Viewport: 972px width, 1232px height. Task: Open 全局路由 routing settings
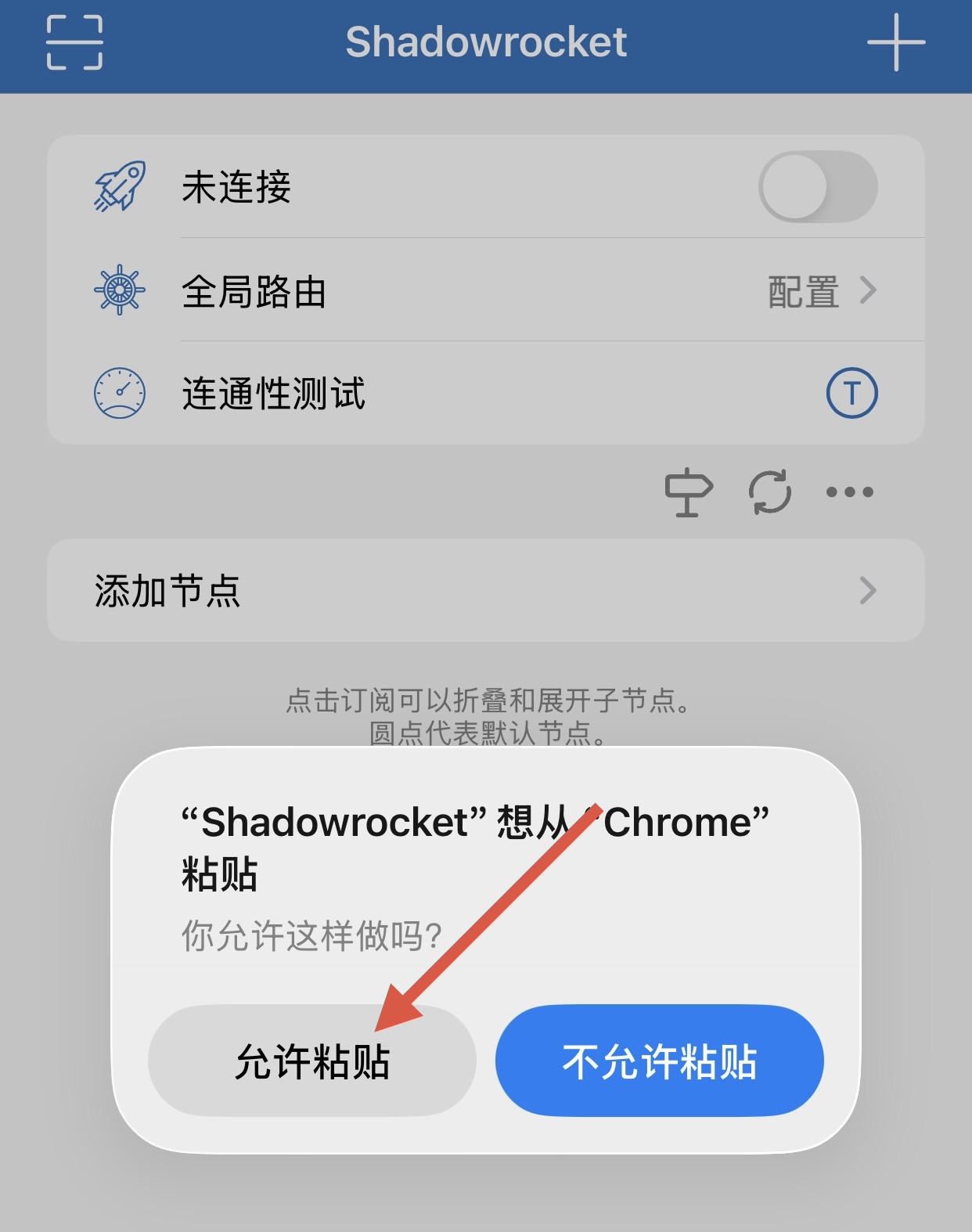pyautogui.click(x=485, y=290)
